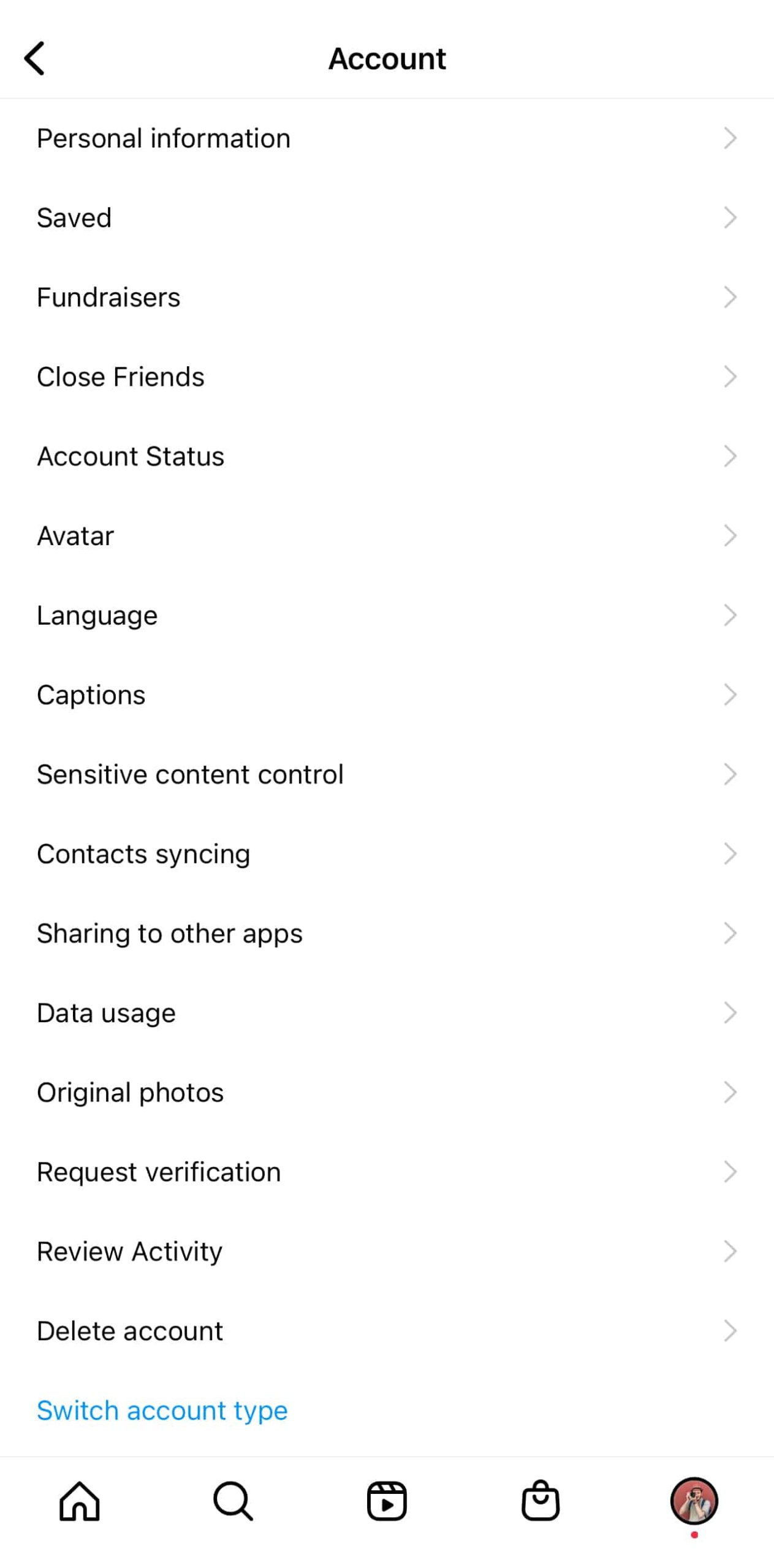The width and height of the screenshot is (774, 1568).
Task: Switch to the Search tab
Action: [x=233, y=1502]
